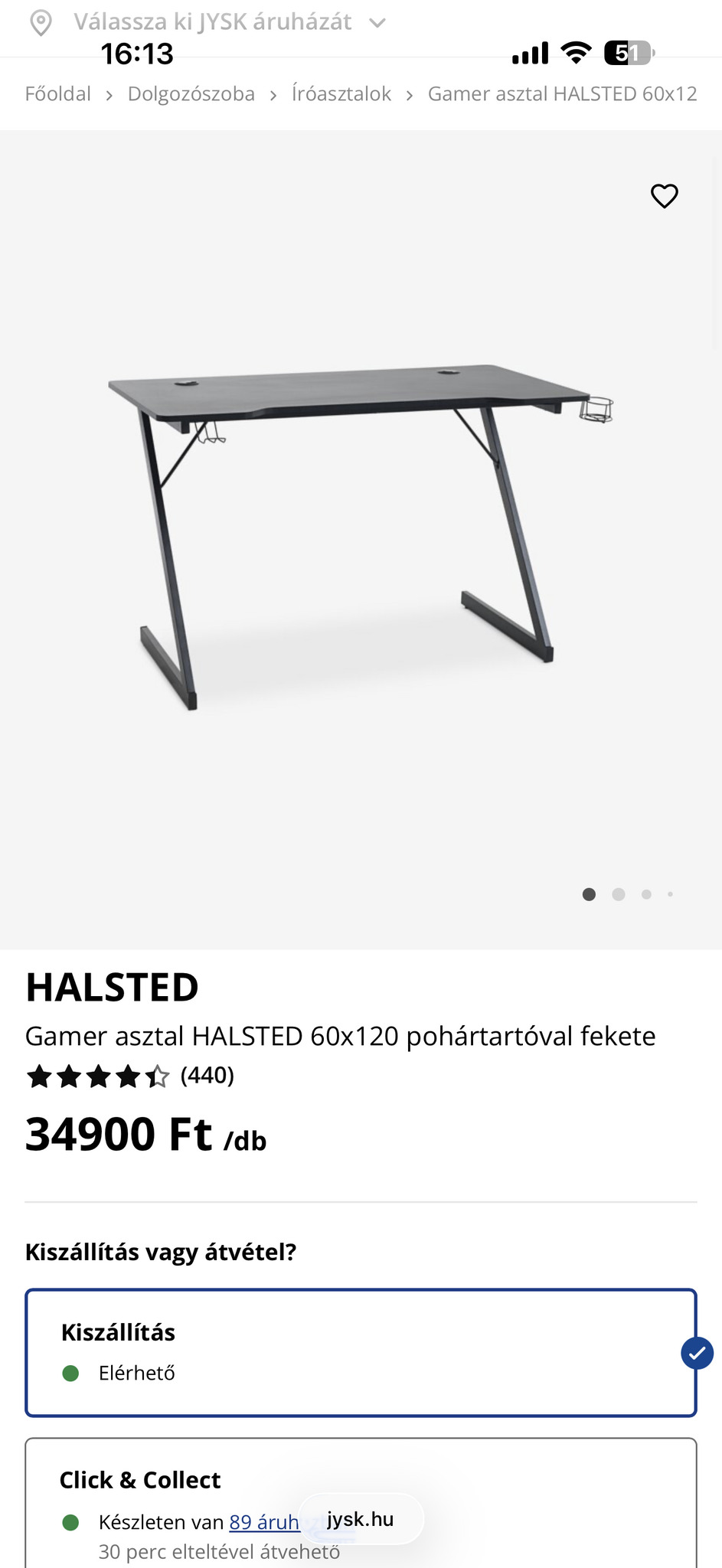The width and height of the screenshot is (722, 1568).
Task: View the HALSTED desk product image
Action: pos(360,536)
